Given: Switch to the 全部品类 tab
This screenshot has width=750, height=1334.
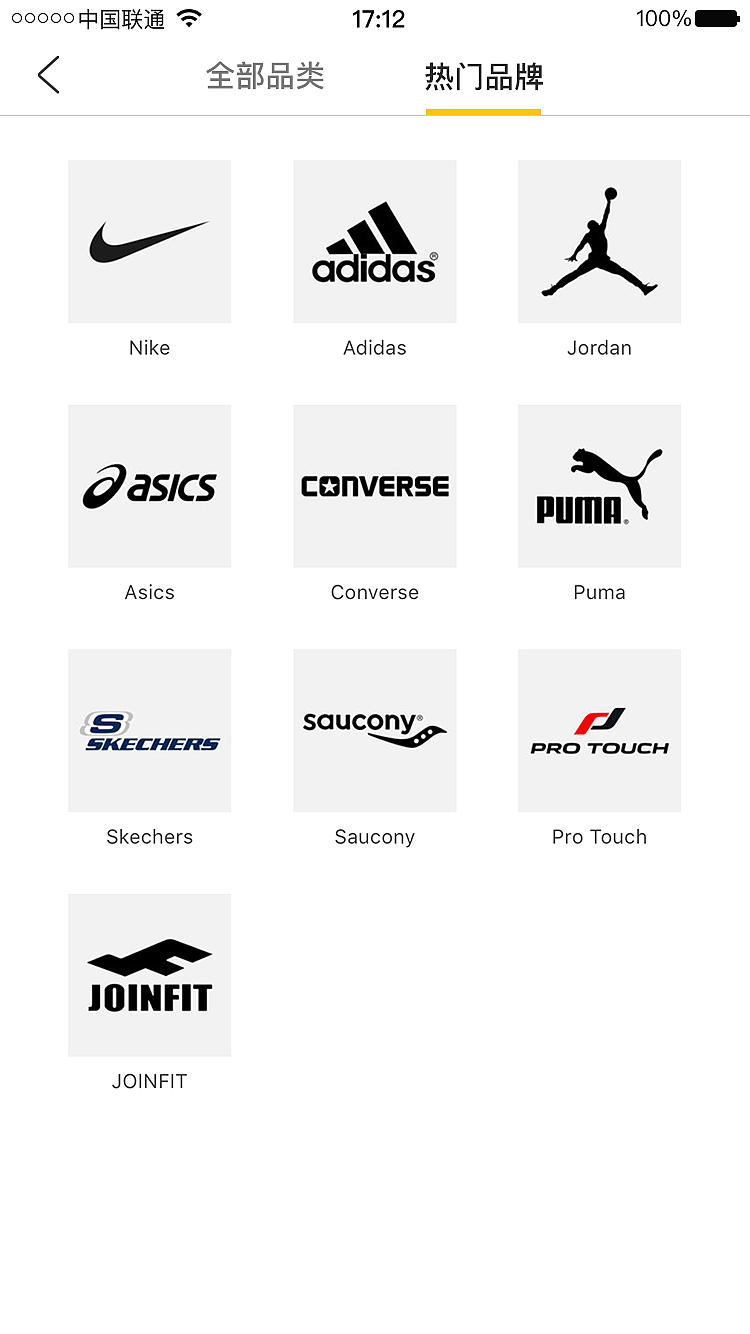Looking at the screenshot, I should click(x=265, y=77).
